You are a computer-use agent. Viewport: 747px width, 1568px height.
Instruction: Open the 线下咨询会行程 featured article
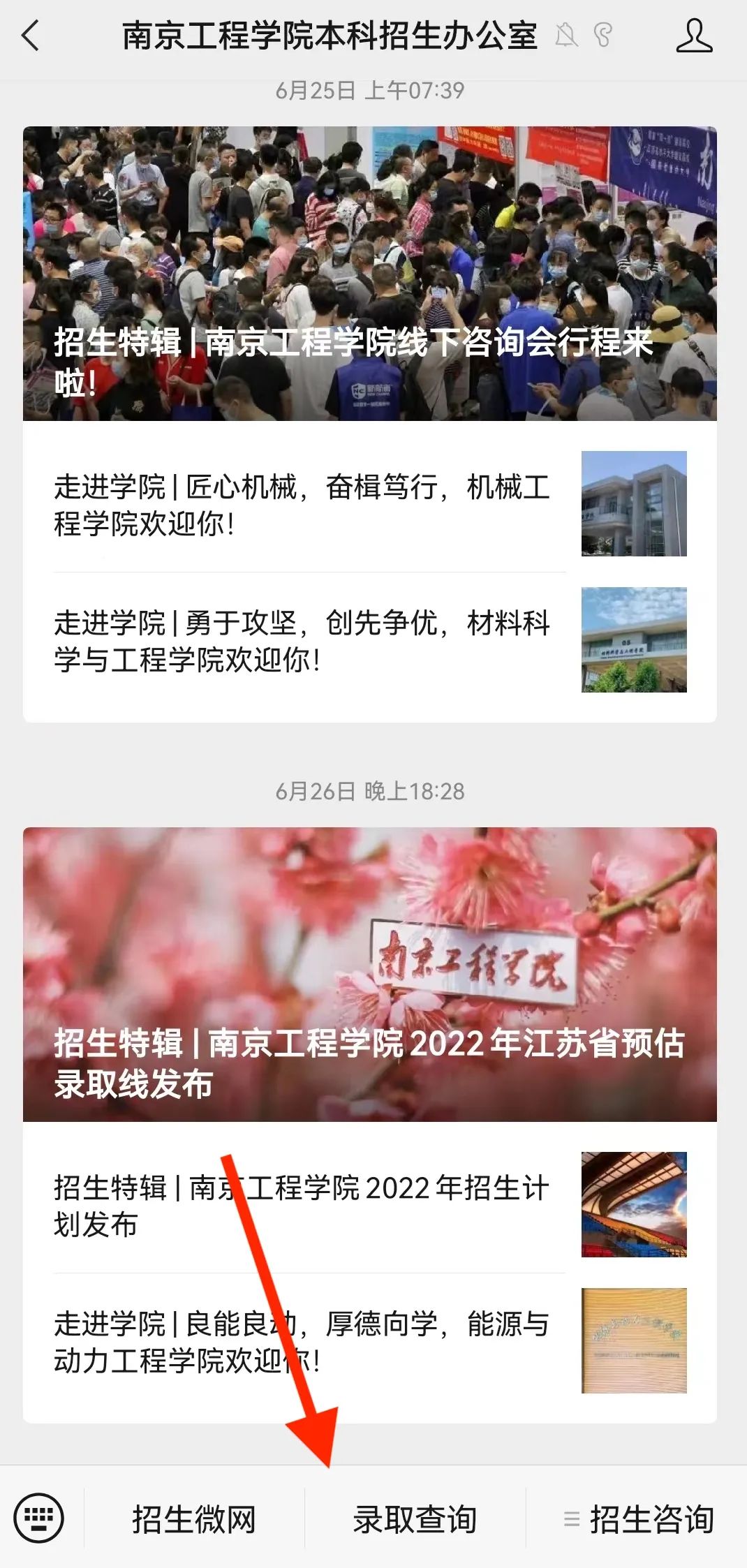pos(369,274)
